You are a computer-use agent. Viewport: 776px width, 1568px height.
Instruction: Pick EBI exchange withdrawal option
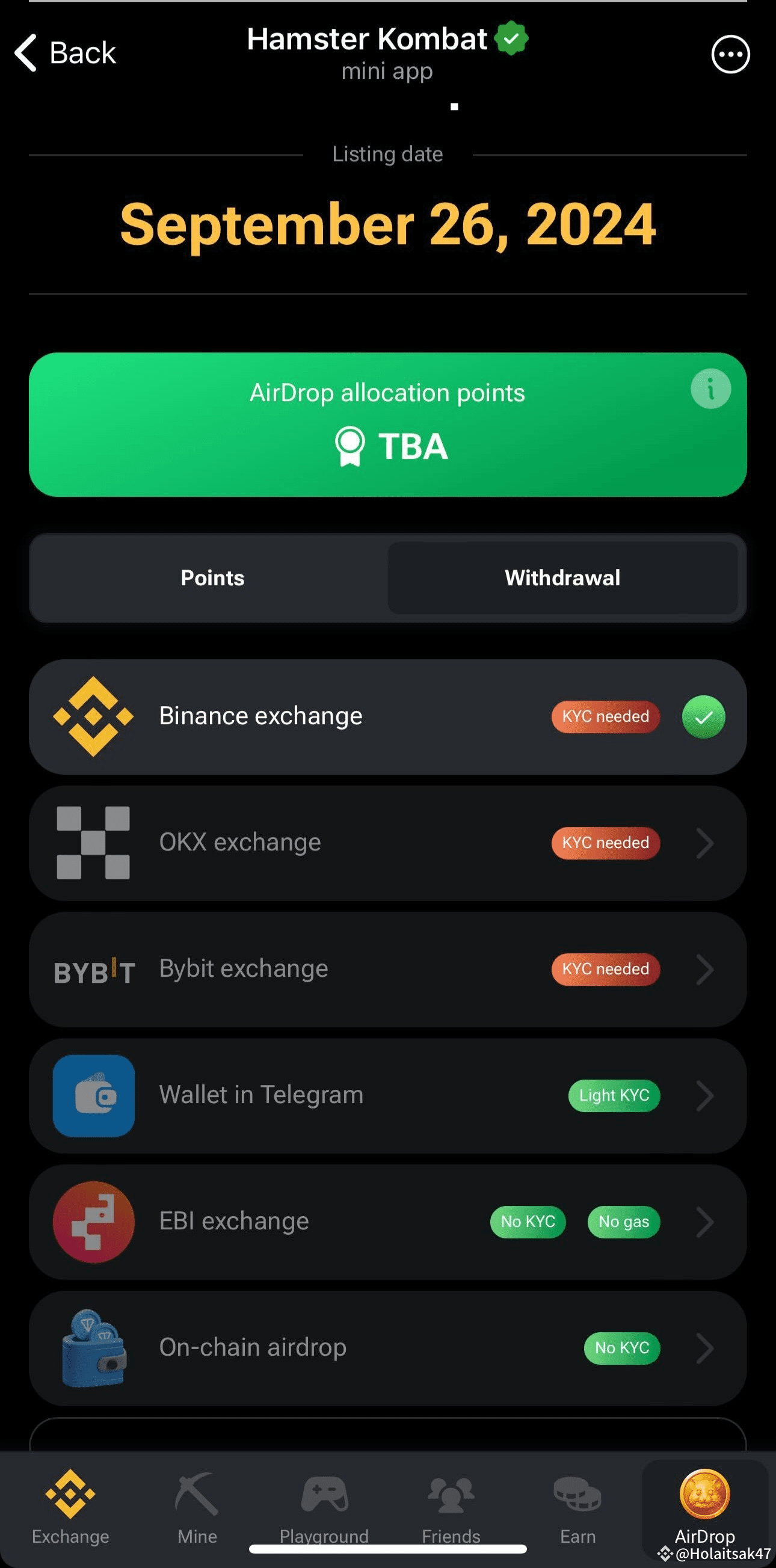(x=387, y=1222)
